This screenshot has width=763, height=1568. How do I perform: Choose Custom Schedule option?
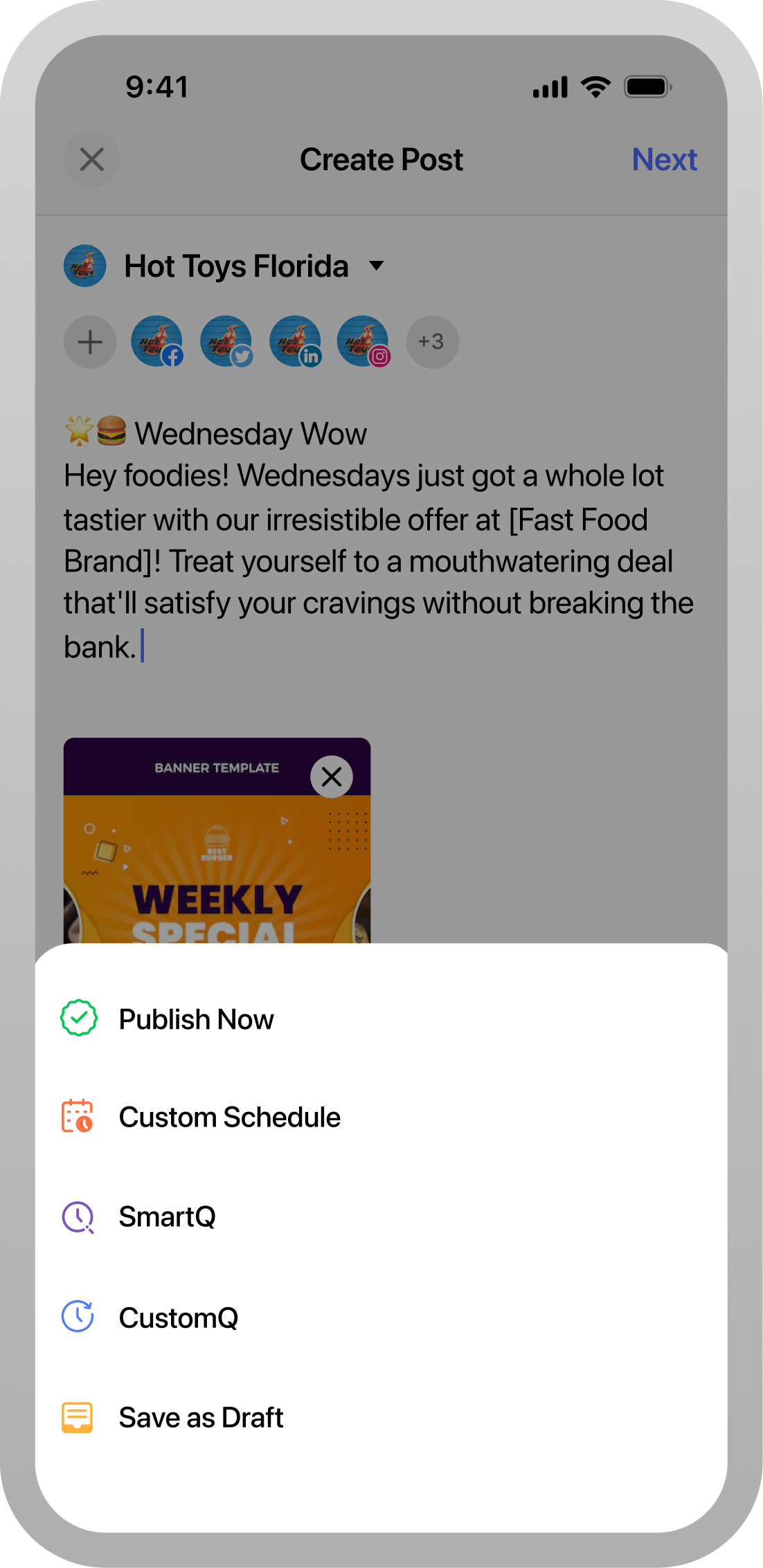pyautogui.click(x=229, y=1118)
